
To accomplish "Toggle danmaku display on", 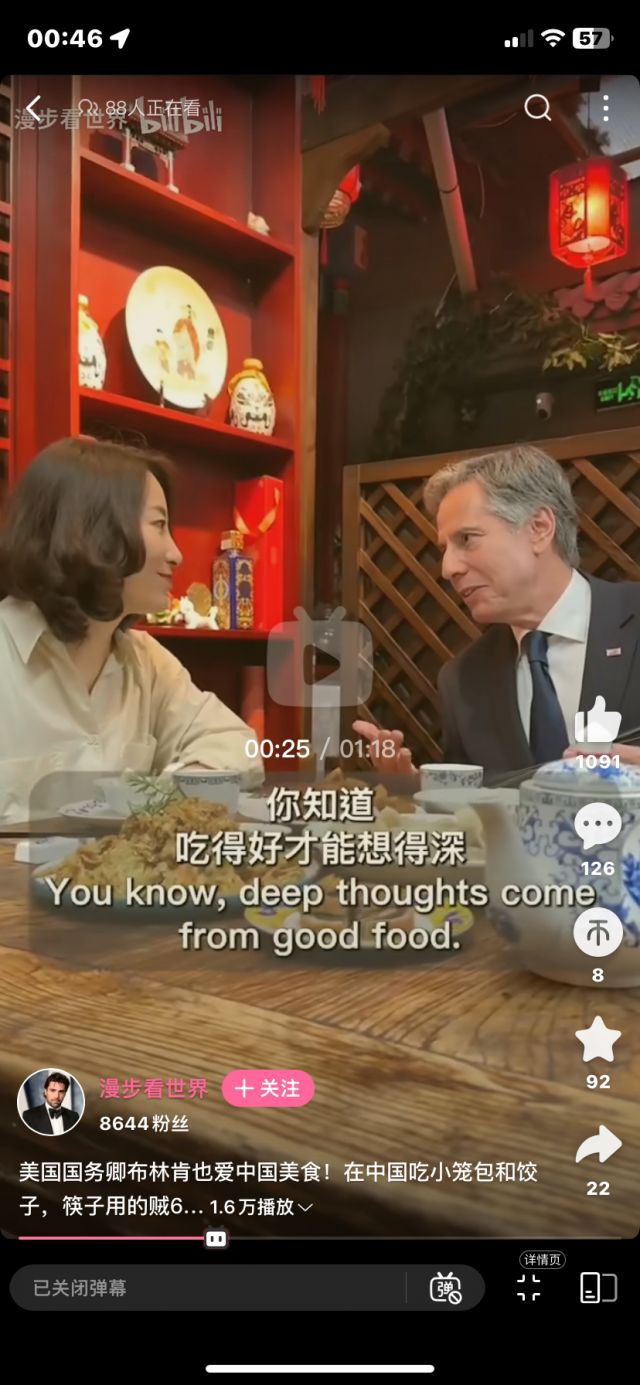I will [x=446, y=1288].
